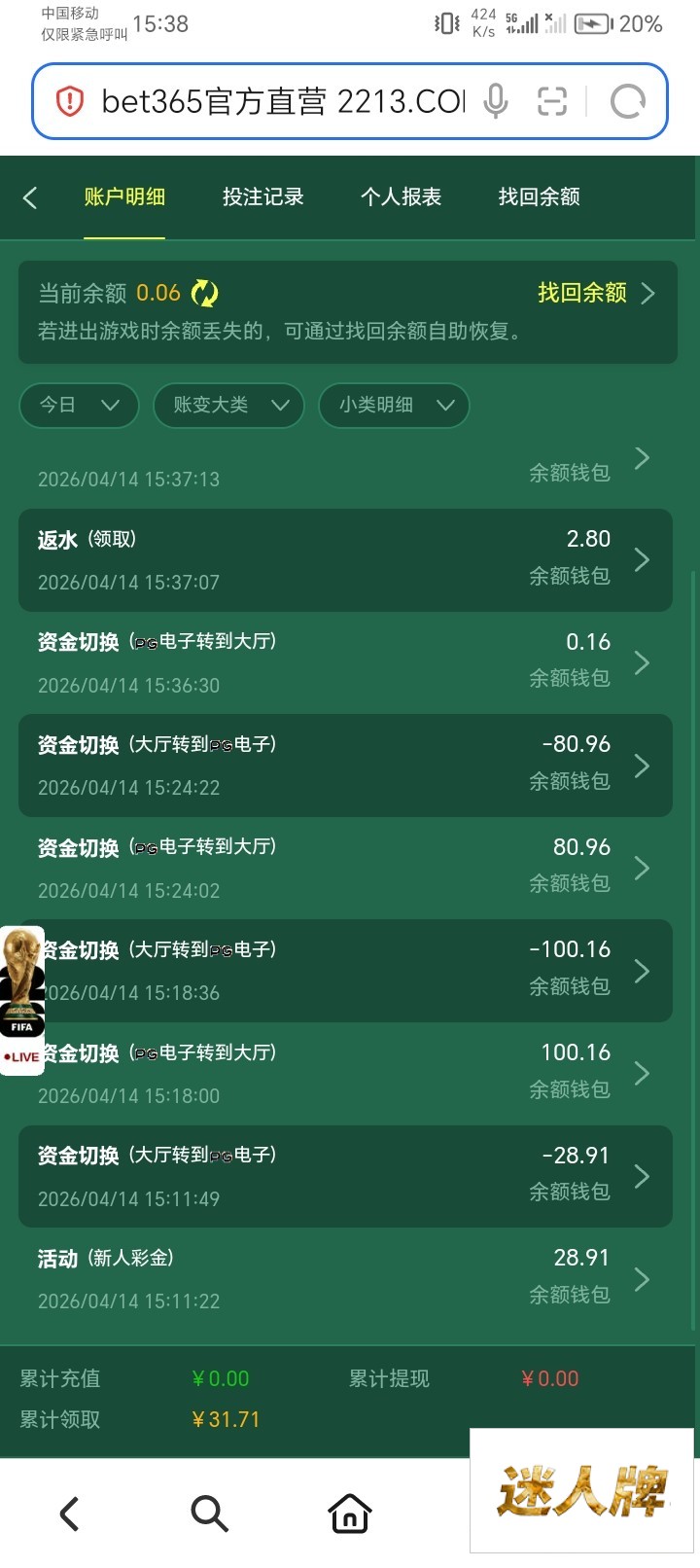Reload the page in the browser
This screenshot has width=700, height=1568.
pos(627,101)
